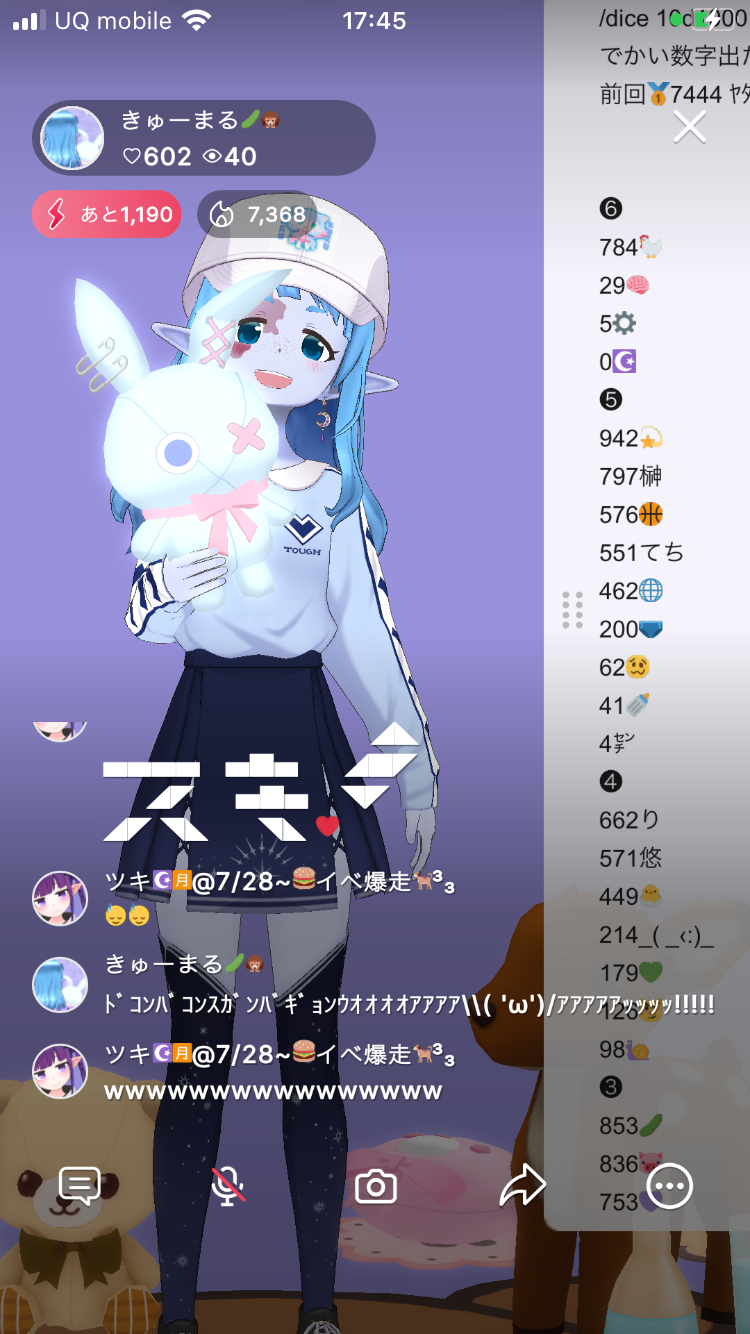
Task: Open ツキ's avatar beside the wwww comment
Action: click(60, 1071)
